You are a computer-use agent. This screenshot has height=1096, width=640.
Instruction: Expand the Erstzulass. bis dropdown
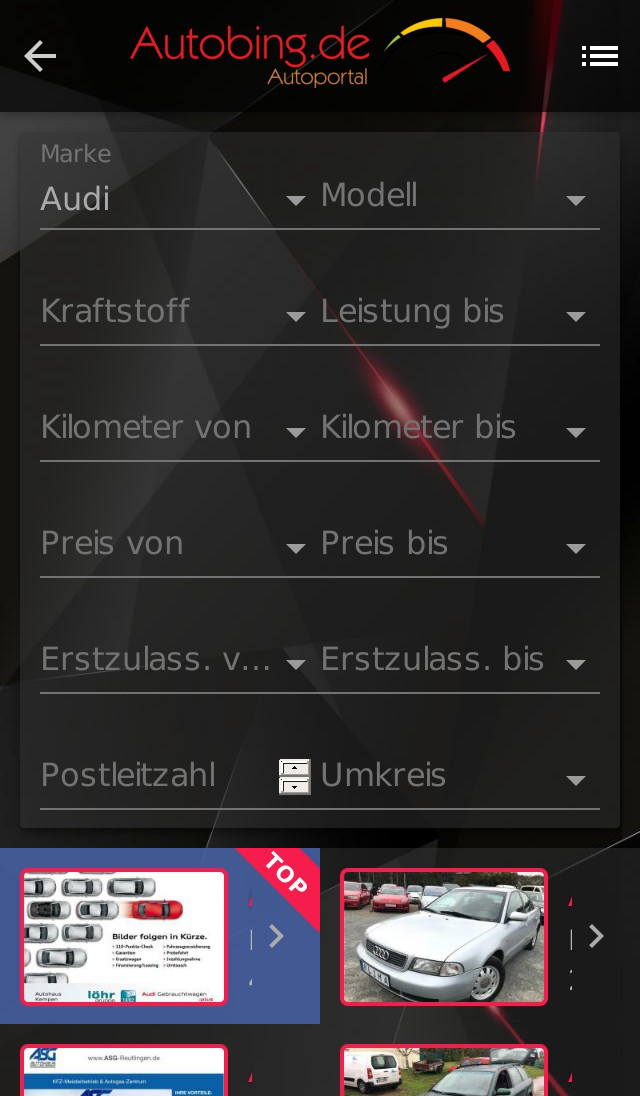coord(459,661)
